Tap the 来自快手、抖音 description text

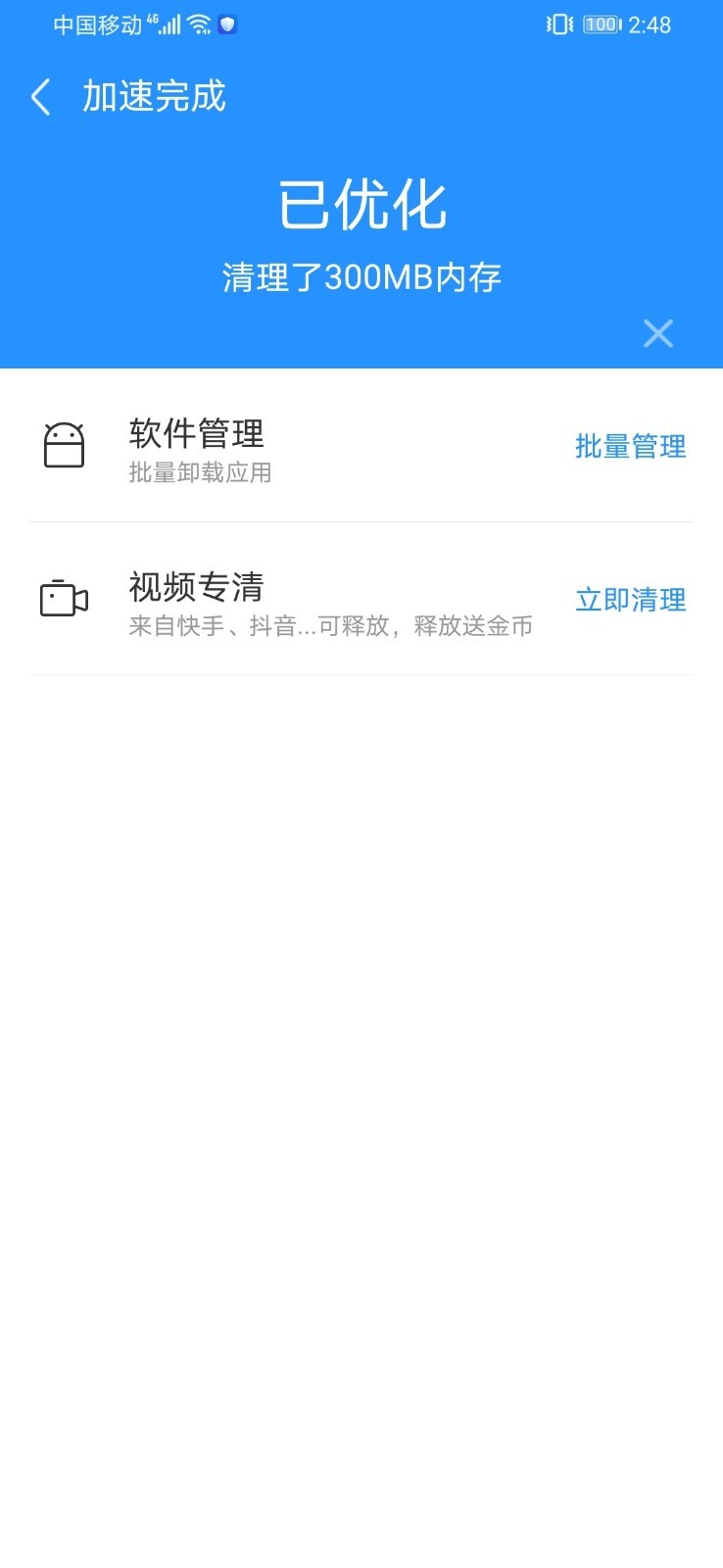(x=331, y=626)
